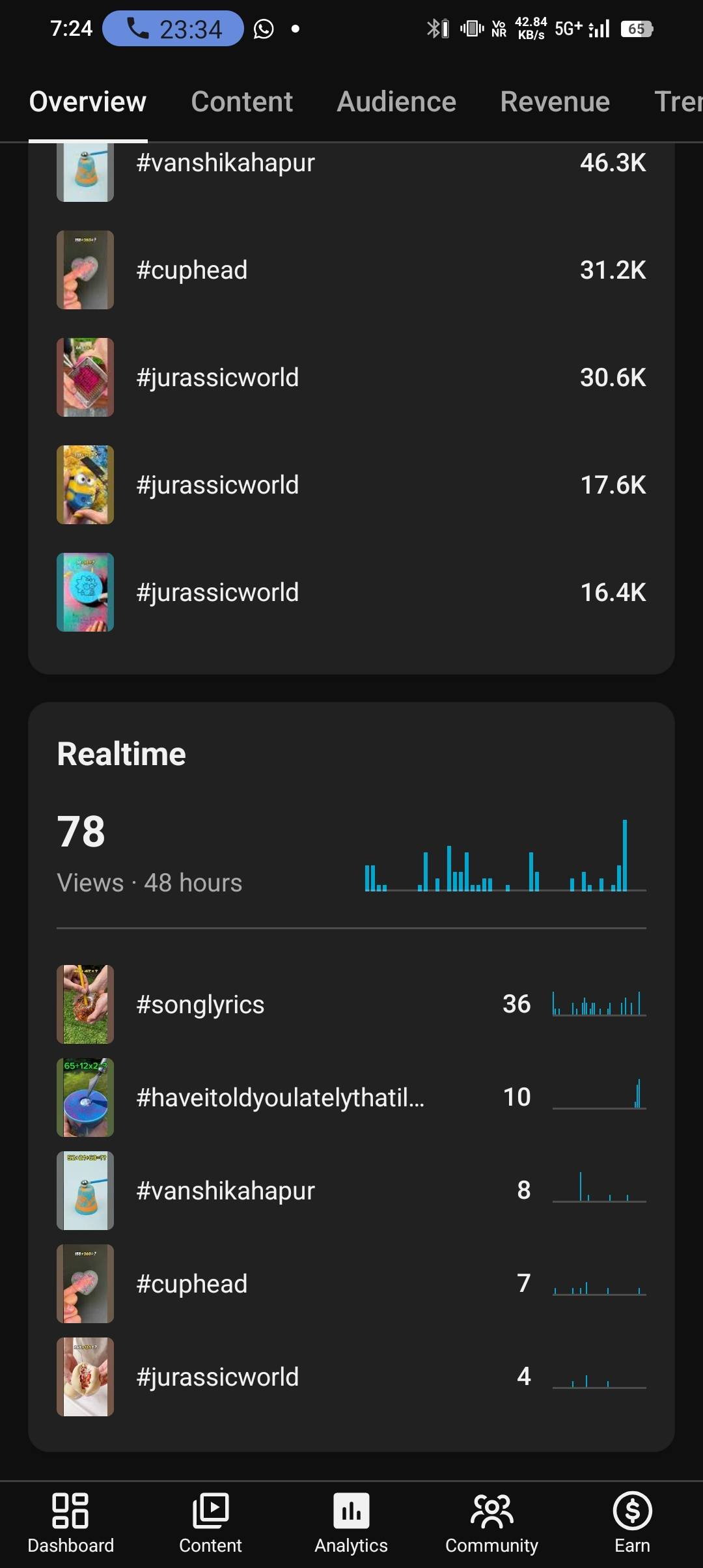This screenshot has height=1568, width=703.
Task: Open the #jurassicworld video with 16.4K views
Action: pyautogui.click(x=351, y=592)
